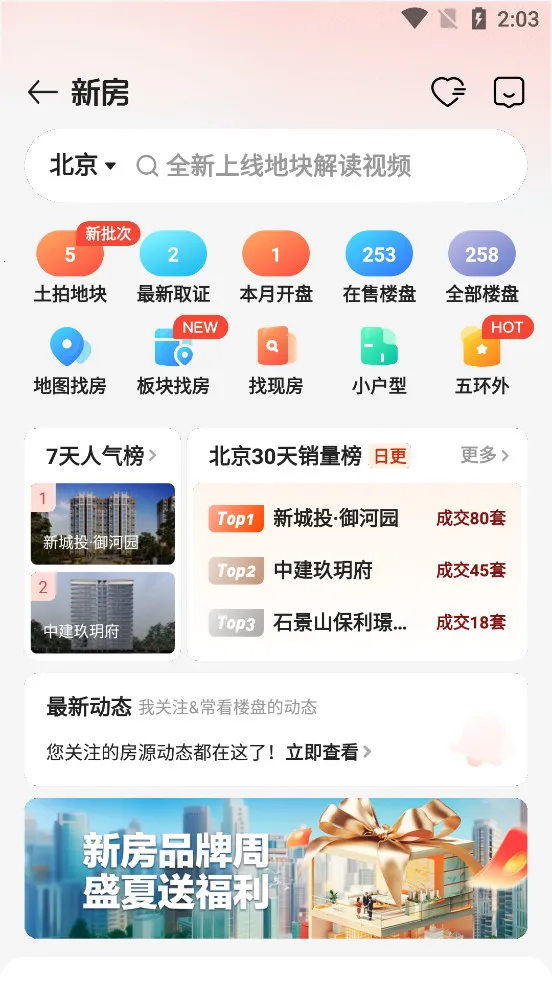Change city from 北京 dropdown
Viewport: 552px width, 981px height.
pyautogui.click(x=83, y=166)
